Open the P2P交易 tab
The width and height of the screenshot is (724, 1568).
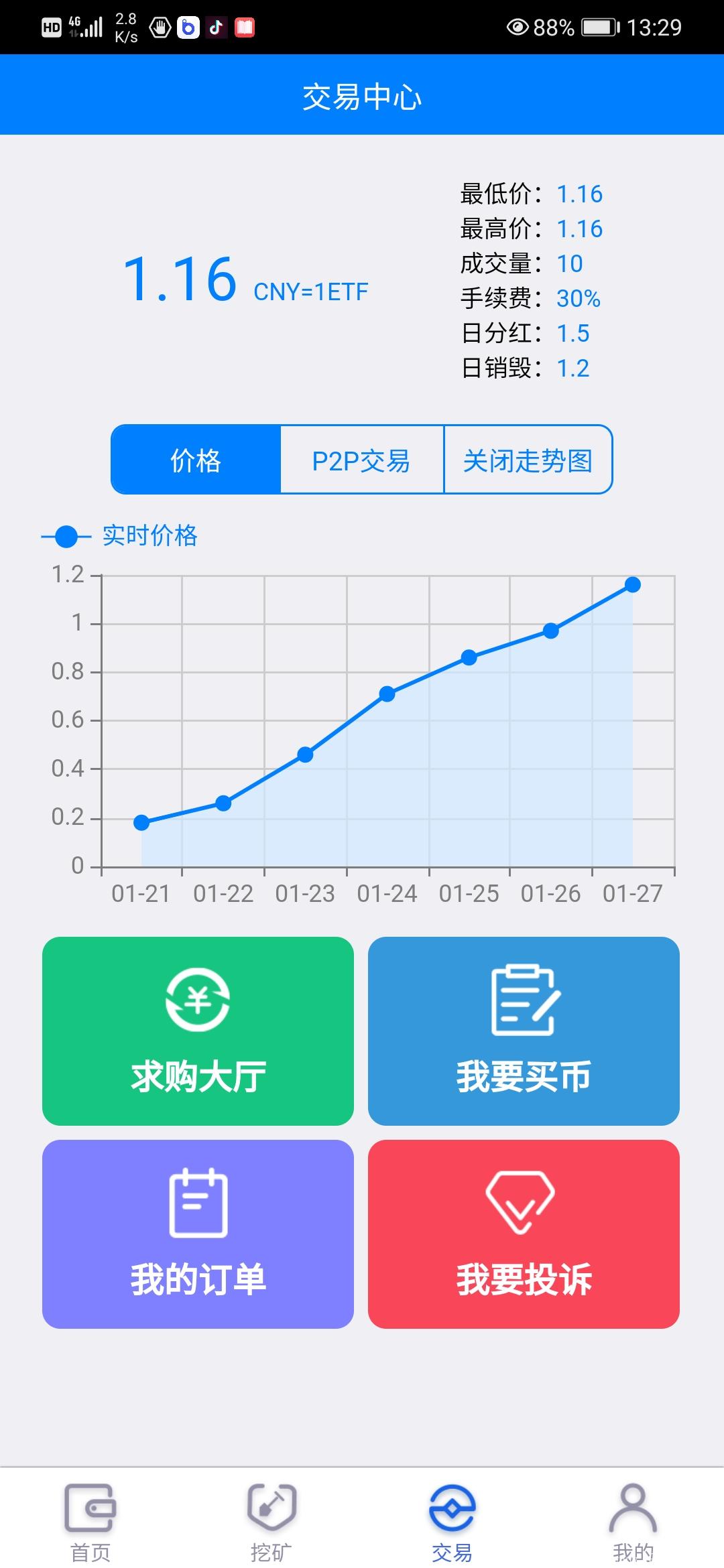tap(362, 459)
